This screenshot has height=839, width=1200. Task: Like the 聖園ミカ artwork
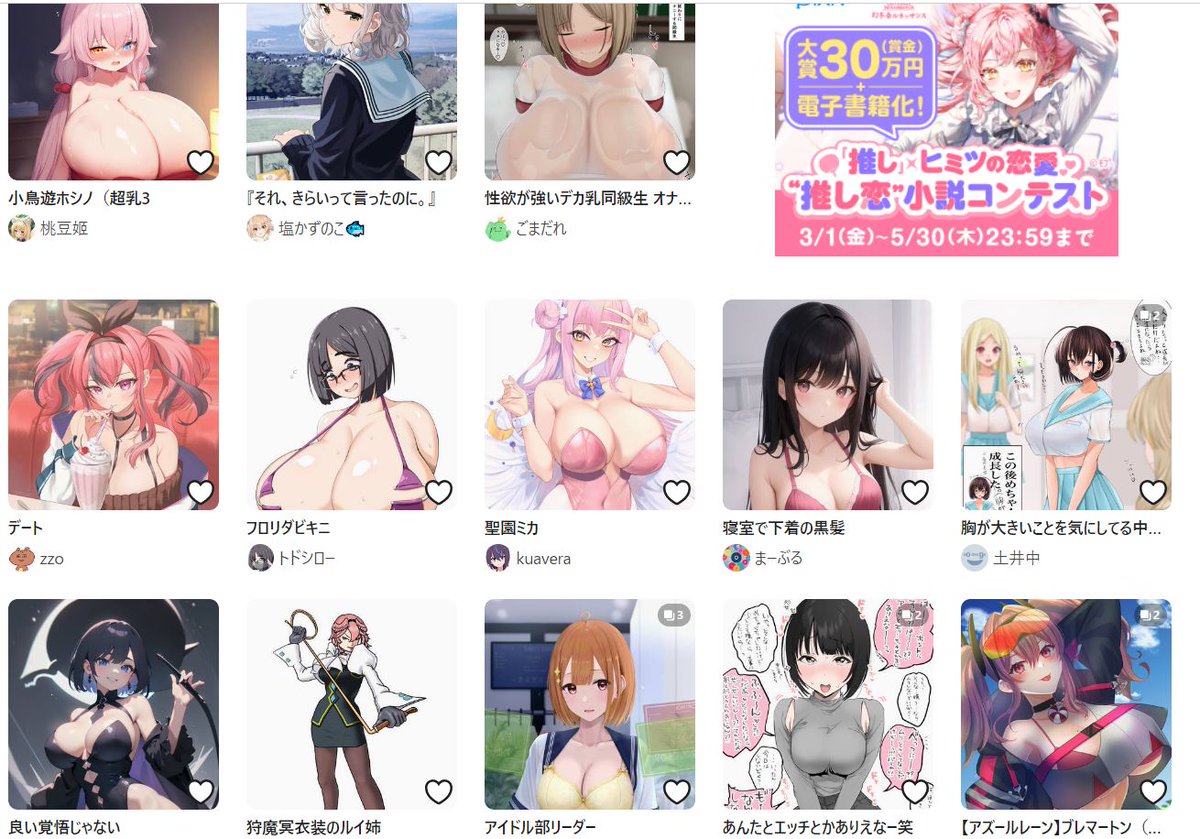tap(677, 491)
